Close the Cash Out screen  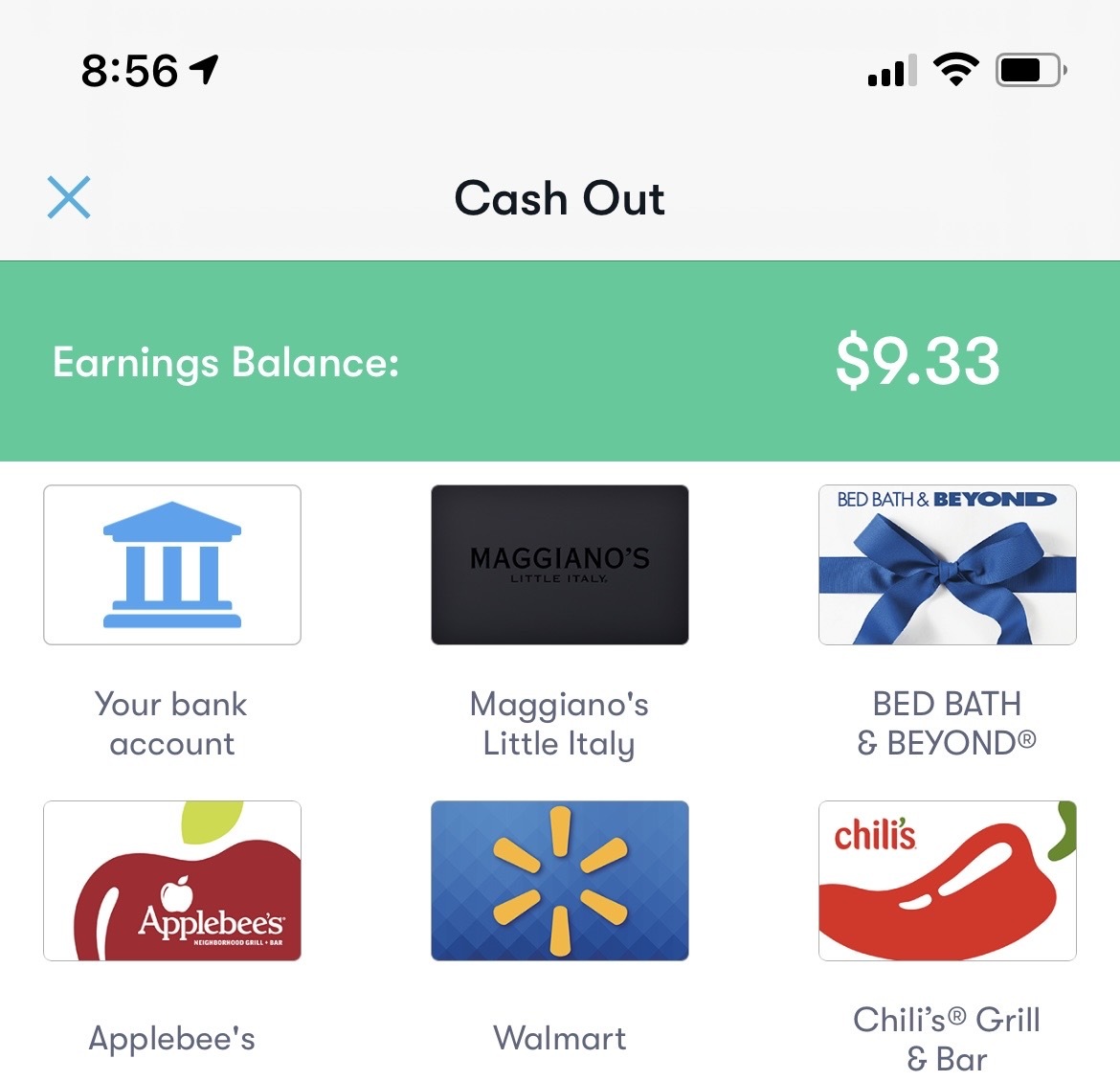click(x=69, y=198)
